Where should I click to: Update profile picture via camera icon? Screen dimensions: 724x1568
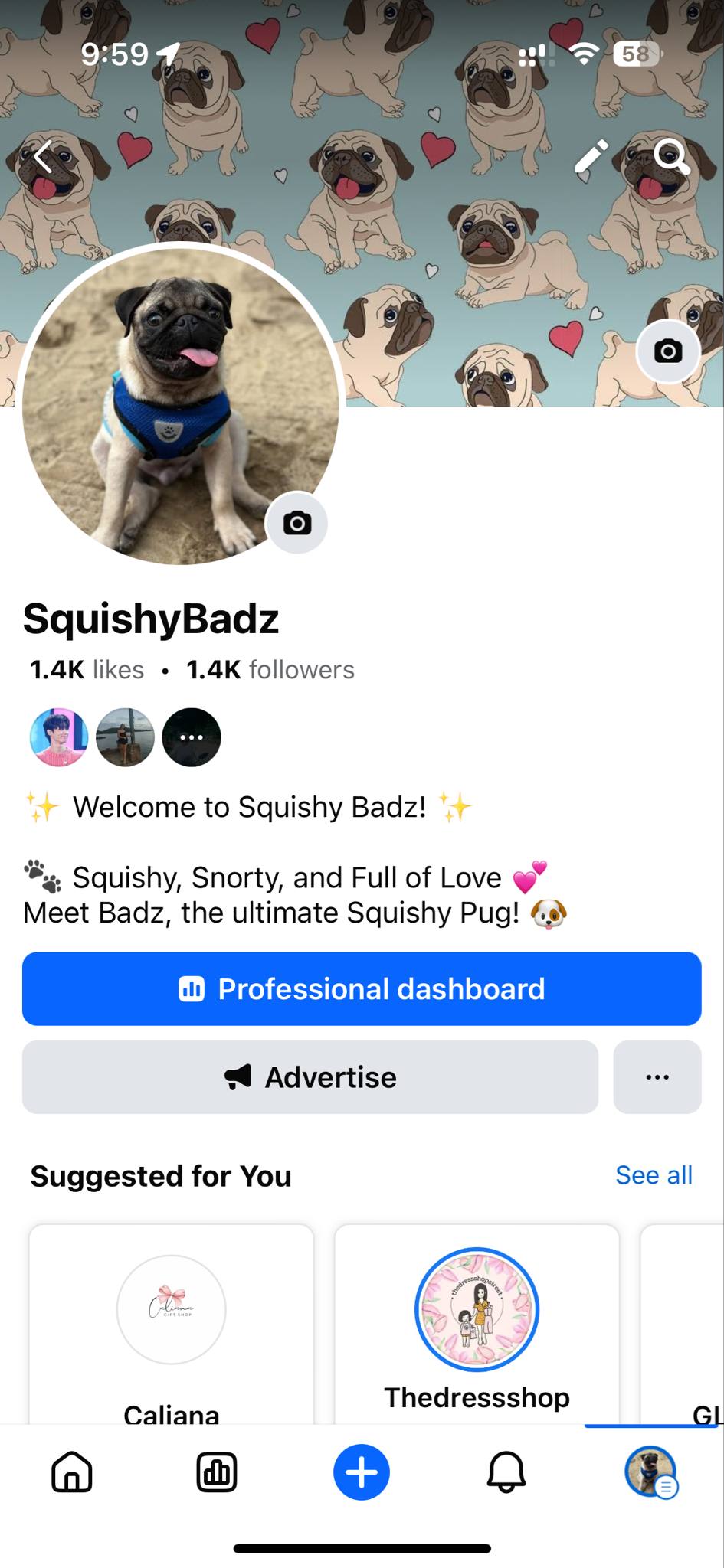click(x=296, y=523)
